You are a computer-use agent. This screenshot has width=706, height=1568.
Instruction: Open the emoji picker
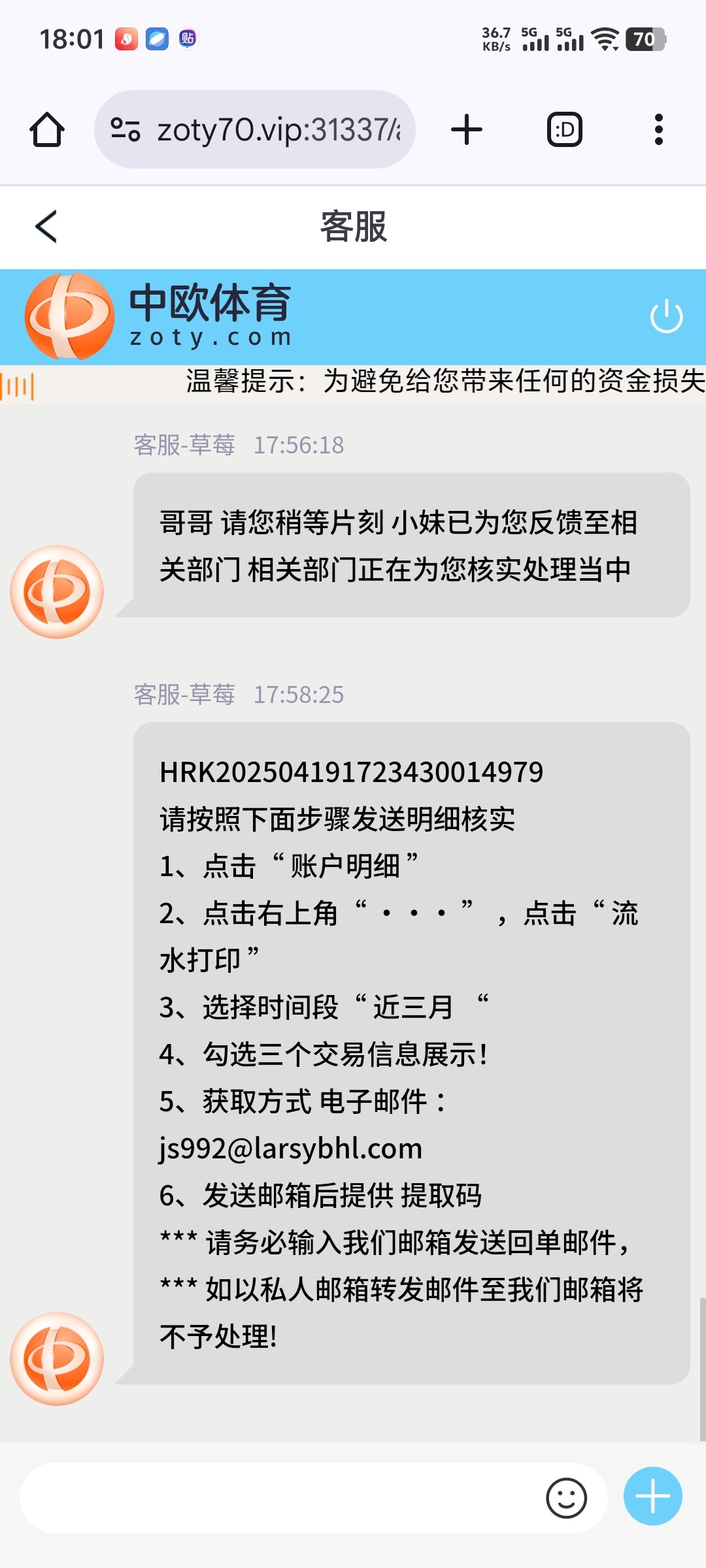[566, 1497]
